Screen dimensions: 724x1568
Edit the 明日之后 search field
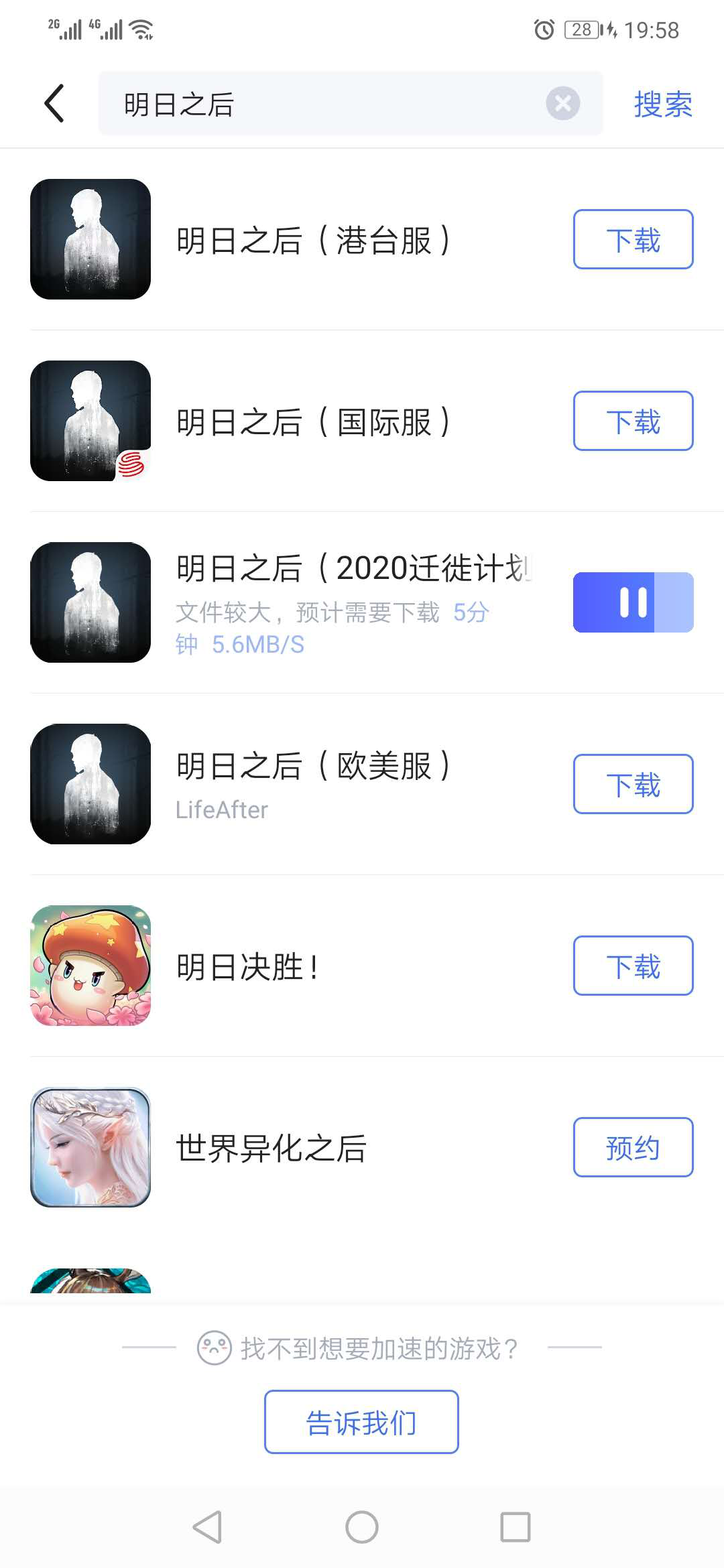(322, 105)
